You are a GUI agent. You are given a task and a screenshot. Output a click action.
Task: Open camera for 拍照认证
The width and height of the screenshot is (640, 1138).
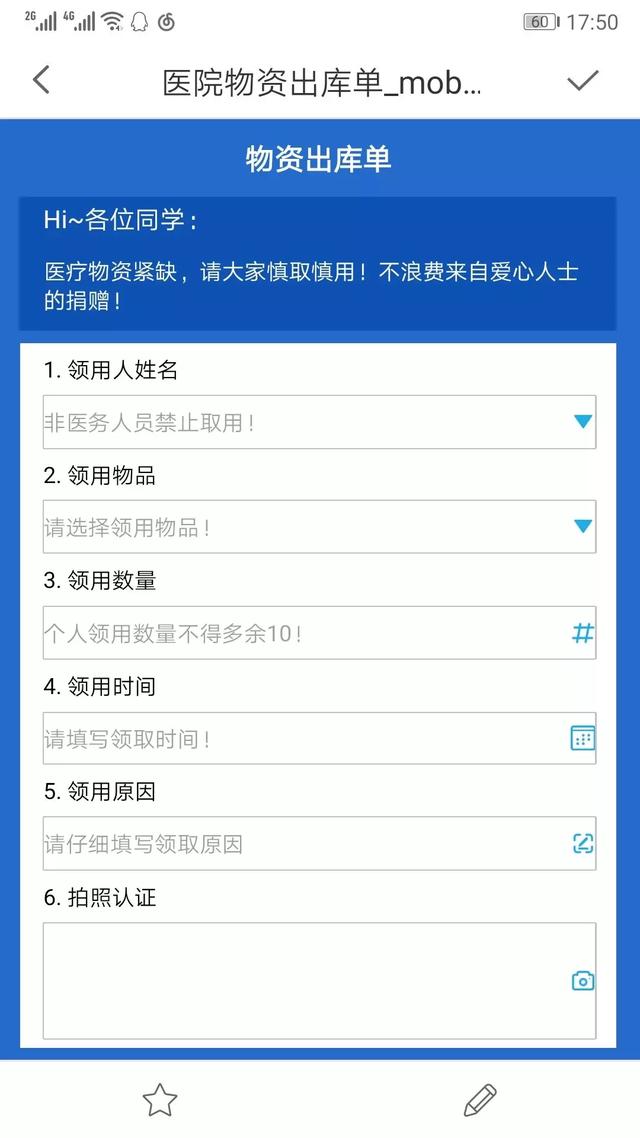click(583, 981)
